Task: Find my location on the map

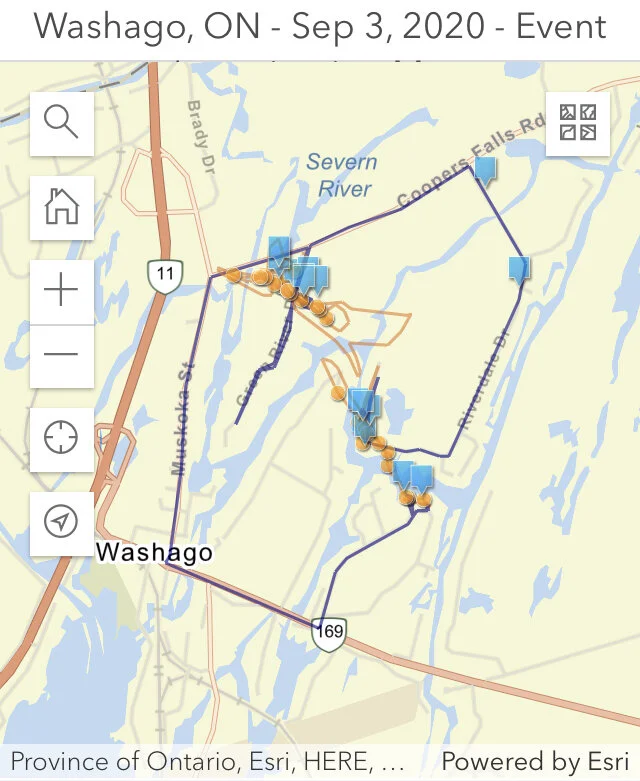Action: 62,439
